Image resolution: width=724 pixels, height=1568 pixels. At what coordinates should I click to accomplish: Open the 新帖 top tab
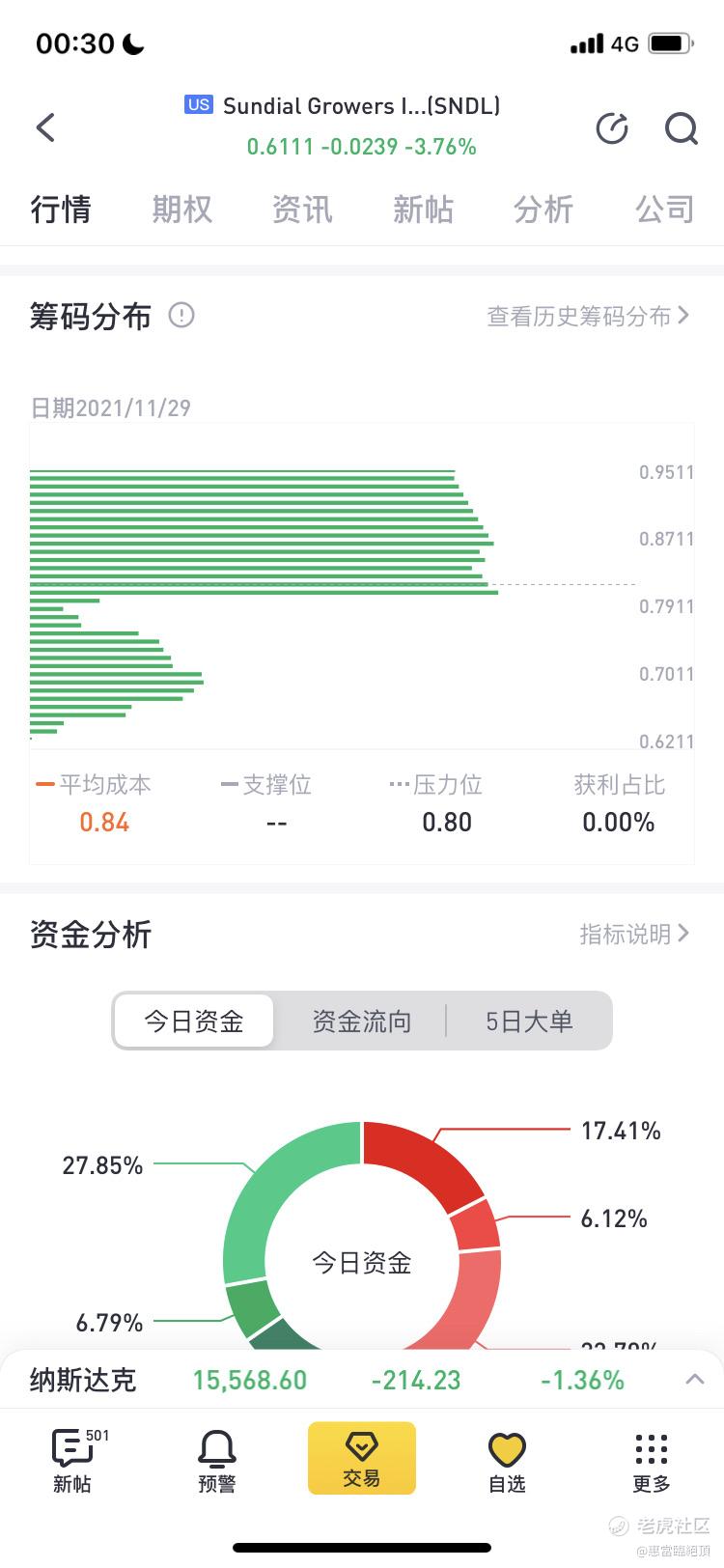point(423,209)
